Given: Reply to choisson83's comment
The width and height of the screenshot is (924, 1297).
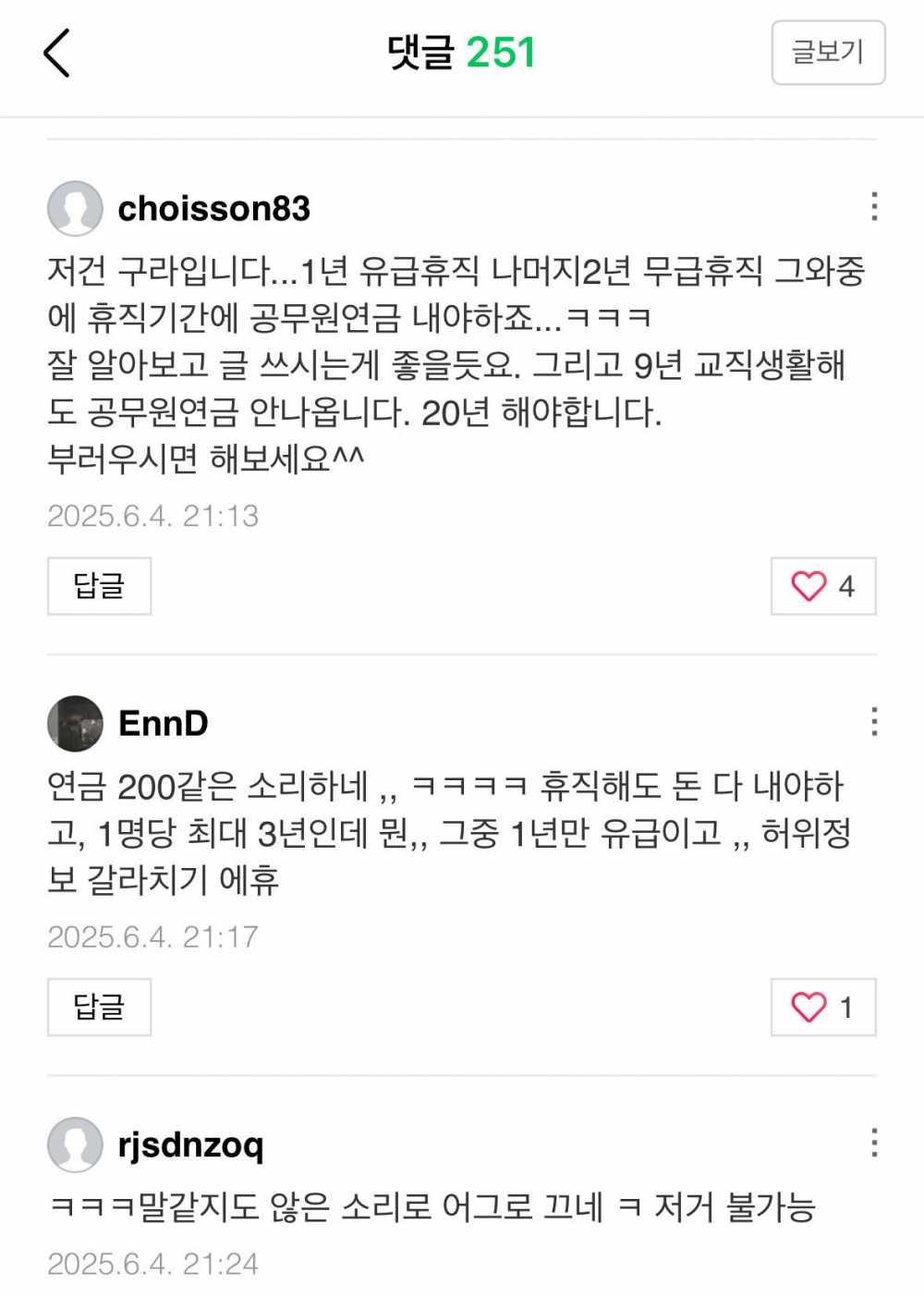Looking at the screenshot, I should coord(99,586).
